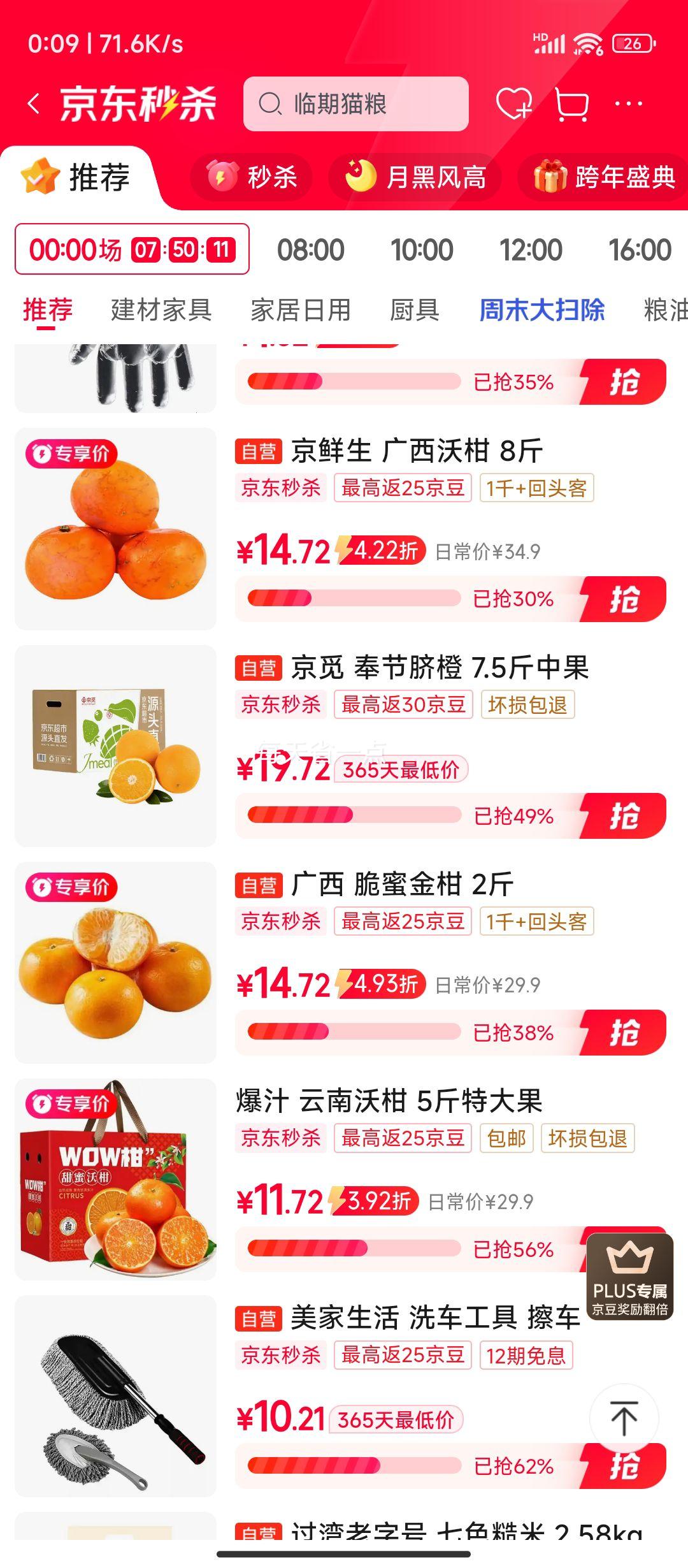Image resolution: width=688 pixels, height=1568 pixels.
Task: Activate the 周末大扫除 category filter
Action: tap(543, 309)
